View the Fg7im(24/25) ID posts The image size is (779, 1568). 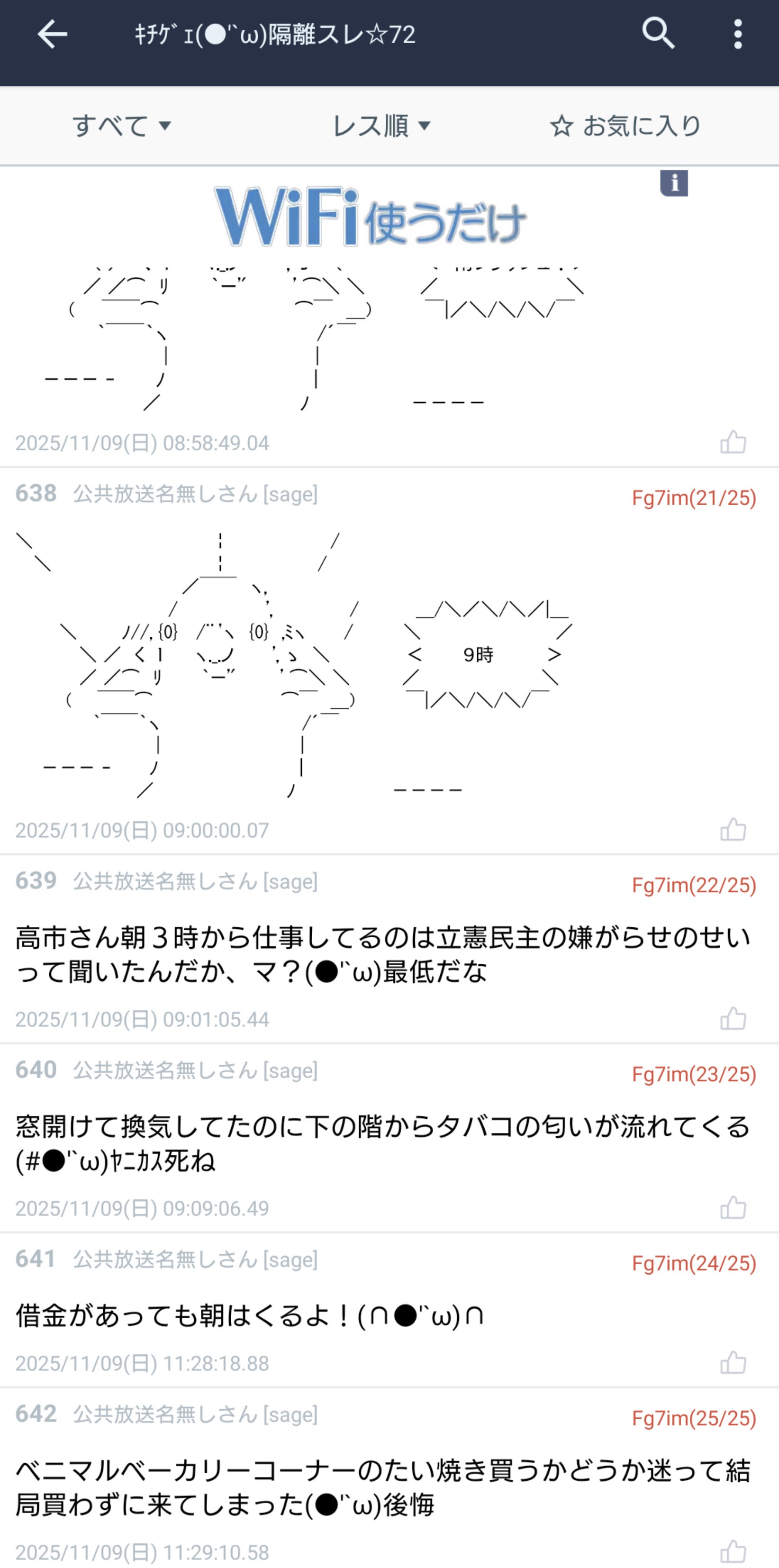[x=694, y=1264]
